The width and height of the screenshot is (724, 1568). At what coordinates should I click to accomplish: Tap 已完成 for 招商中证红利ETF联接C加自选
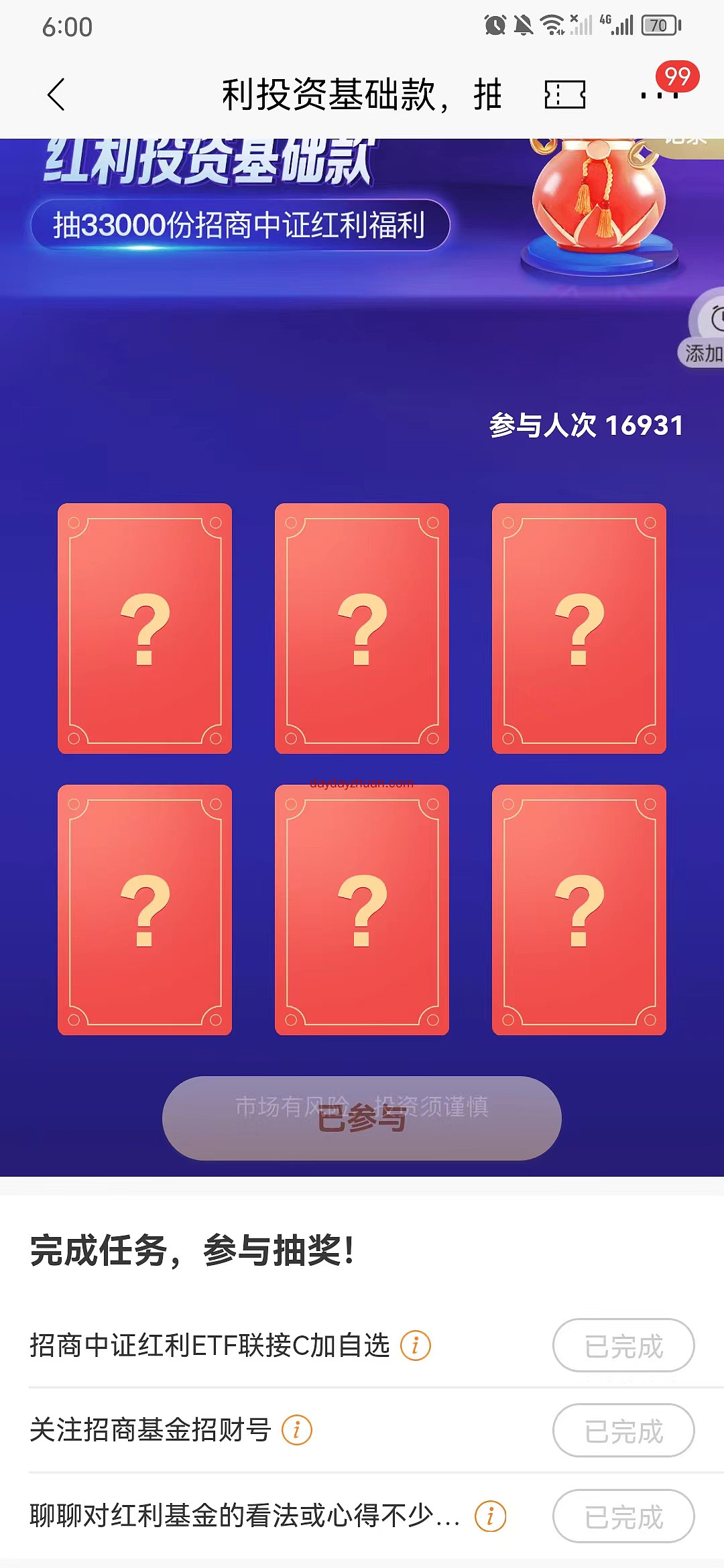click(623, 1346)
